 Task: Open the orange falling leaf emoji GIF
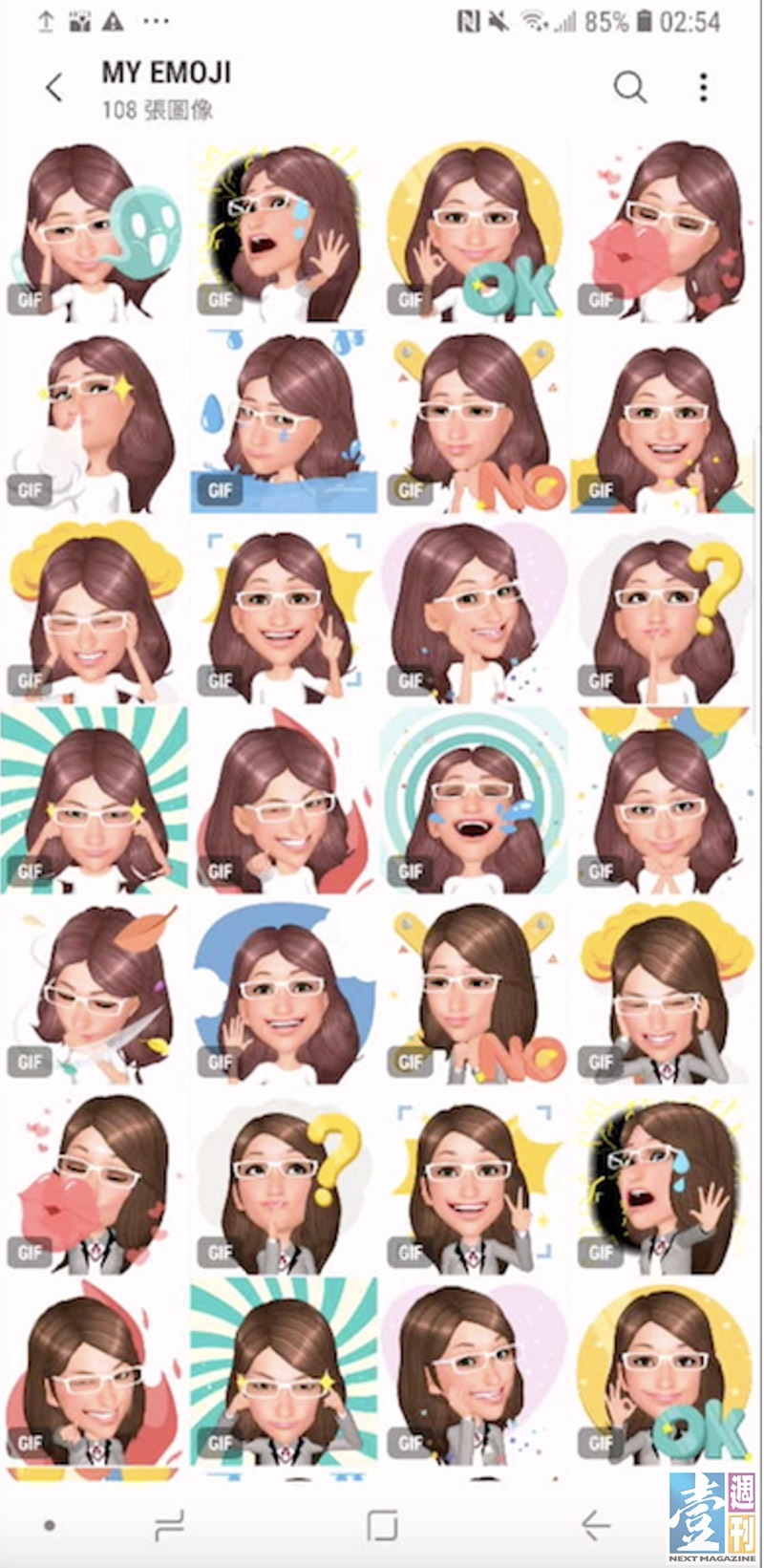pos(95,991)
